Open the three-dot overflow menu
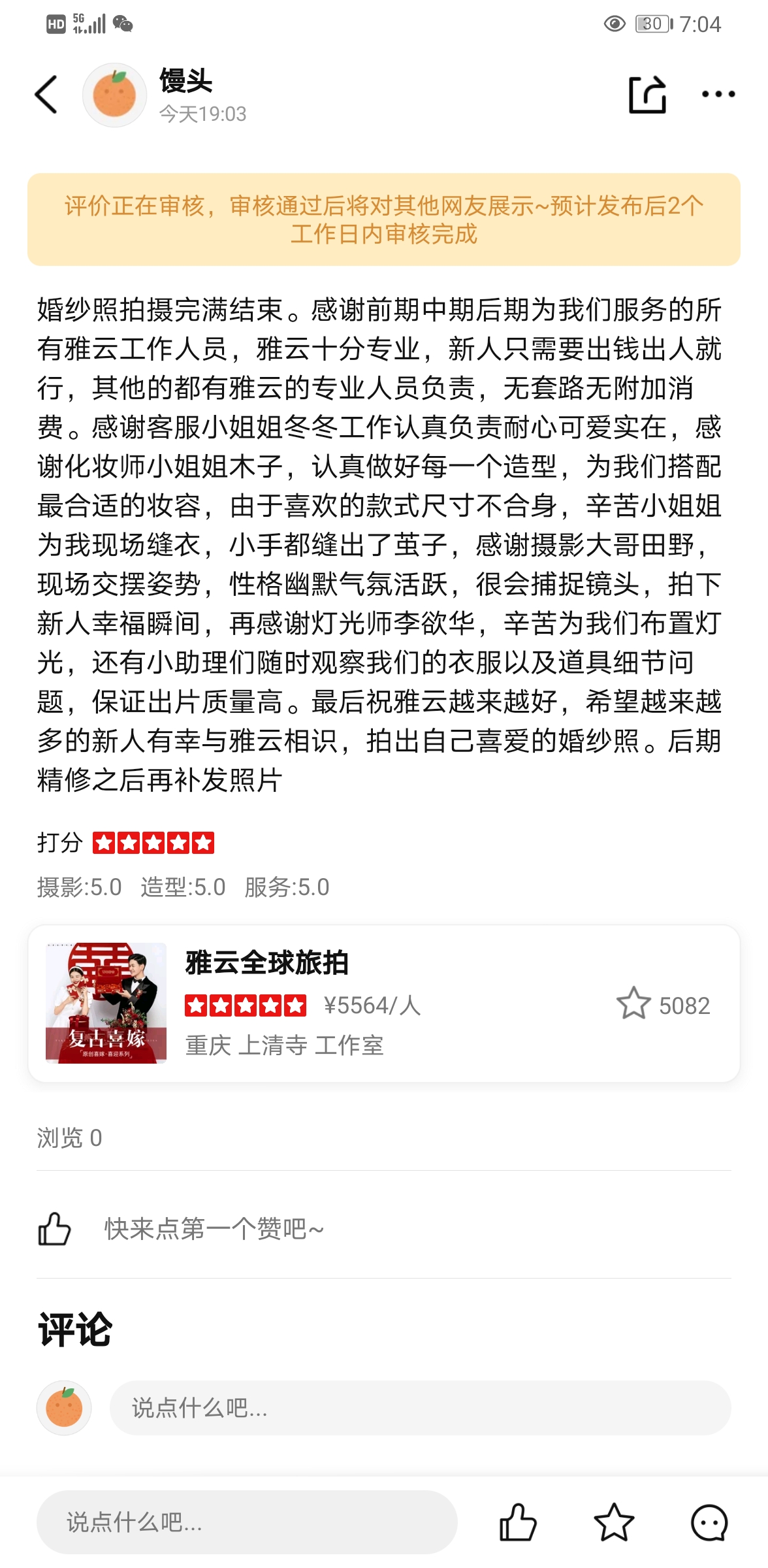768x1568 pixels. (x=718, y=95)
